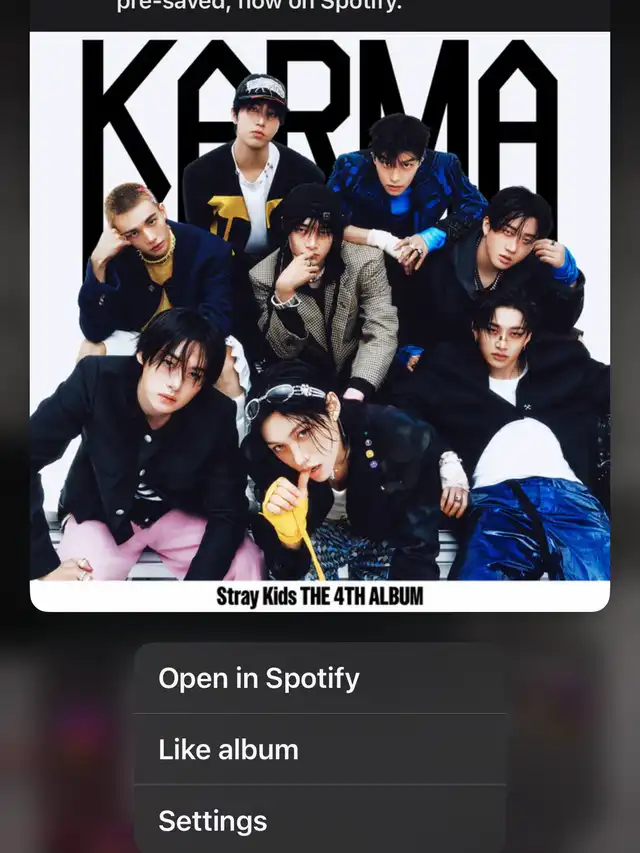Choose Like album option

320,749
